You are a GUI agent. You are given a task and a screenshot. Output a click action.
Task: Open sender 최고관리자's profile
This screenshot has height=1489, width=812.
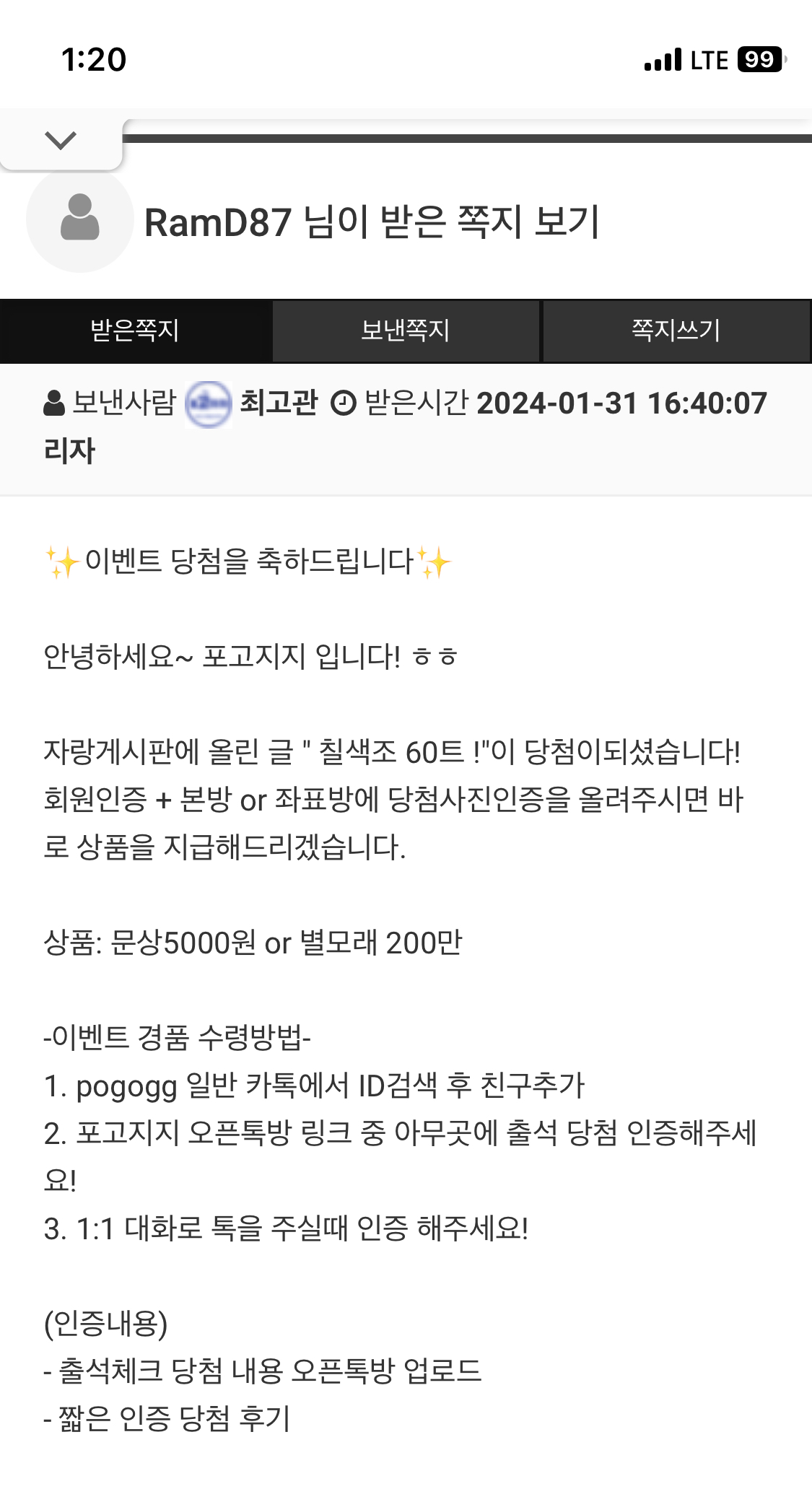coord(278,403)
